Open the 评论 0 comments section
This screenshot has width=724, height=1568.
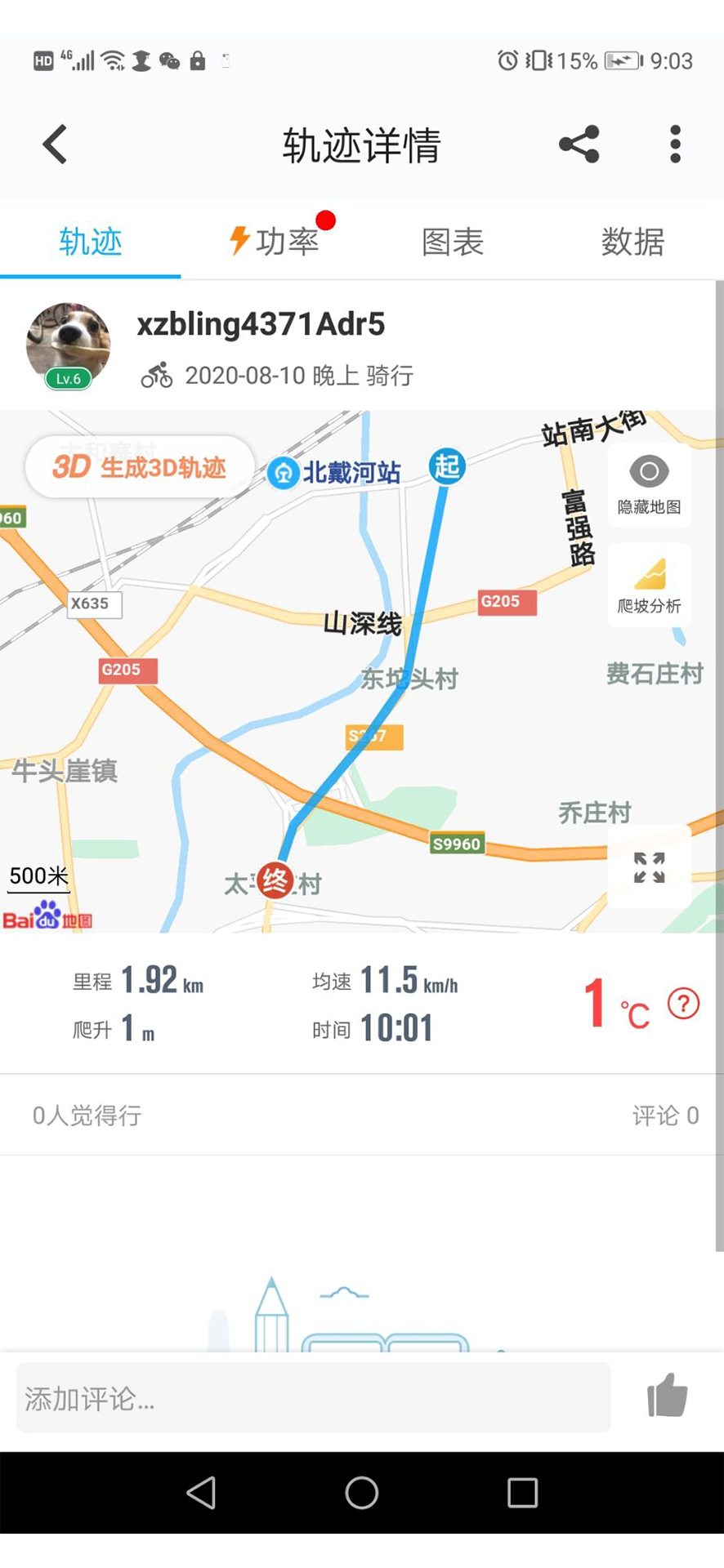click(665, 1116)
